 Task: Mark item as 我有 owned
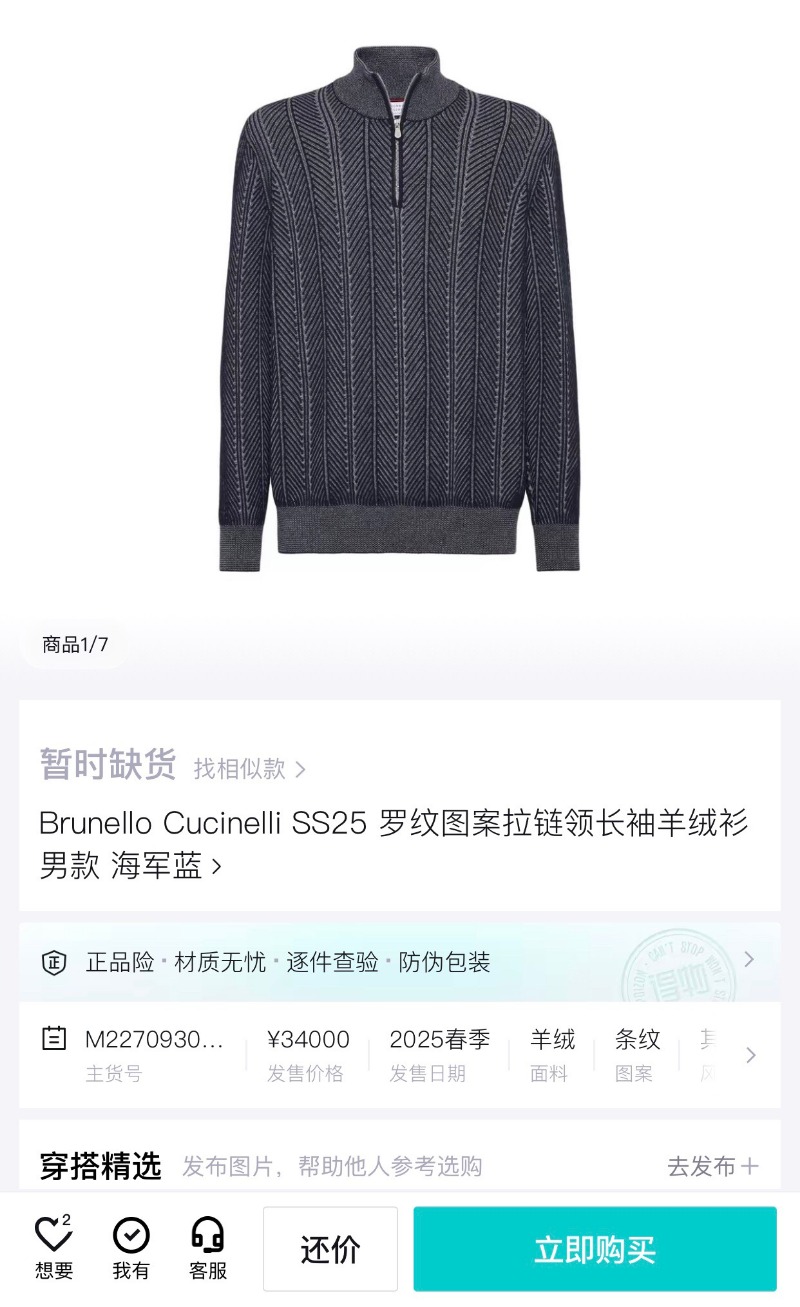coord(131,1247)
